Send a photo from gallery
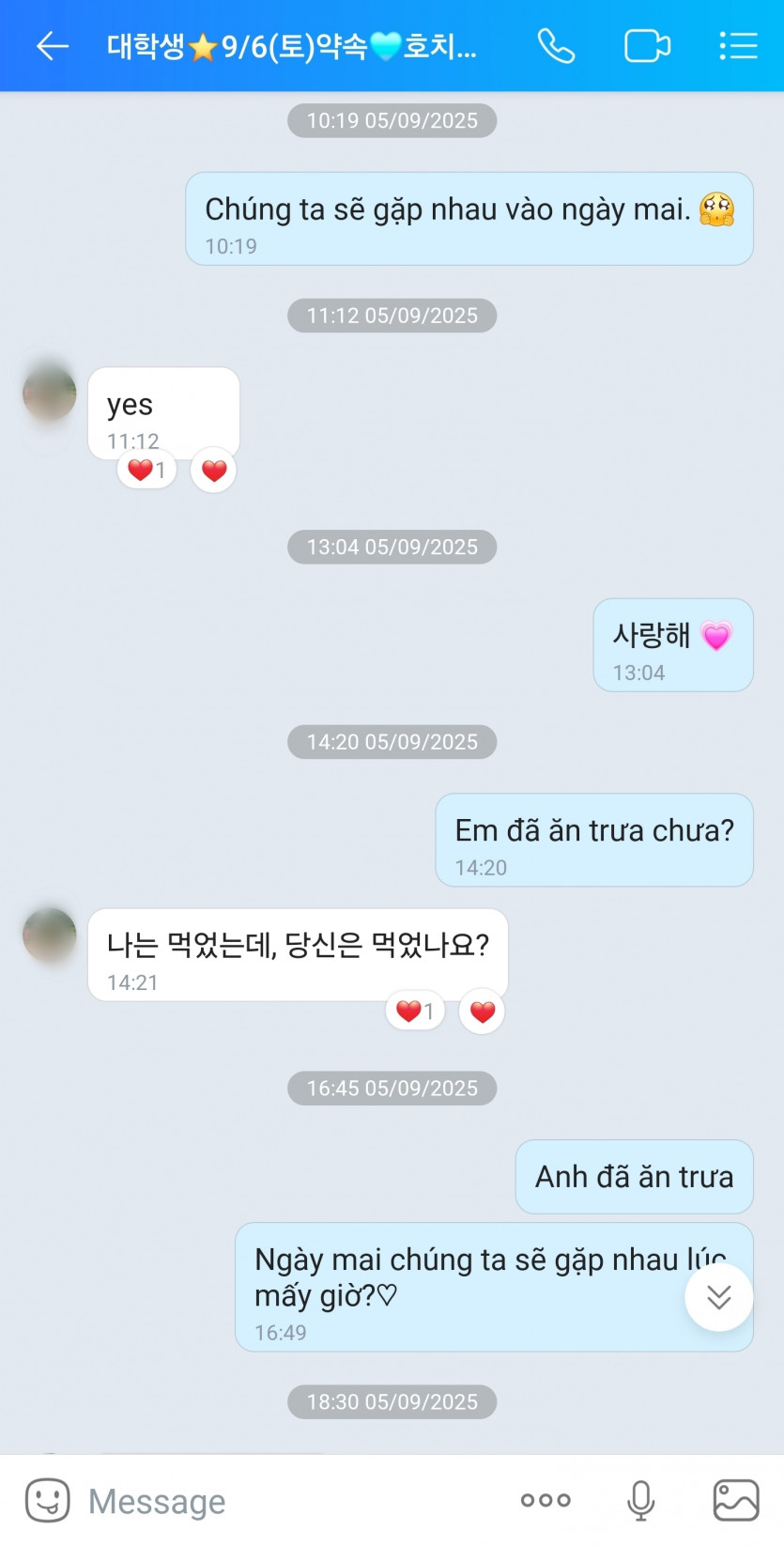 (735, 1500)
